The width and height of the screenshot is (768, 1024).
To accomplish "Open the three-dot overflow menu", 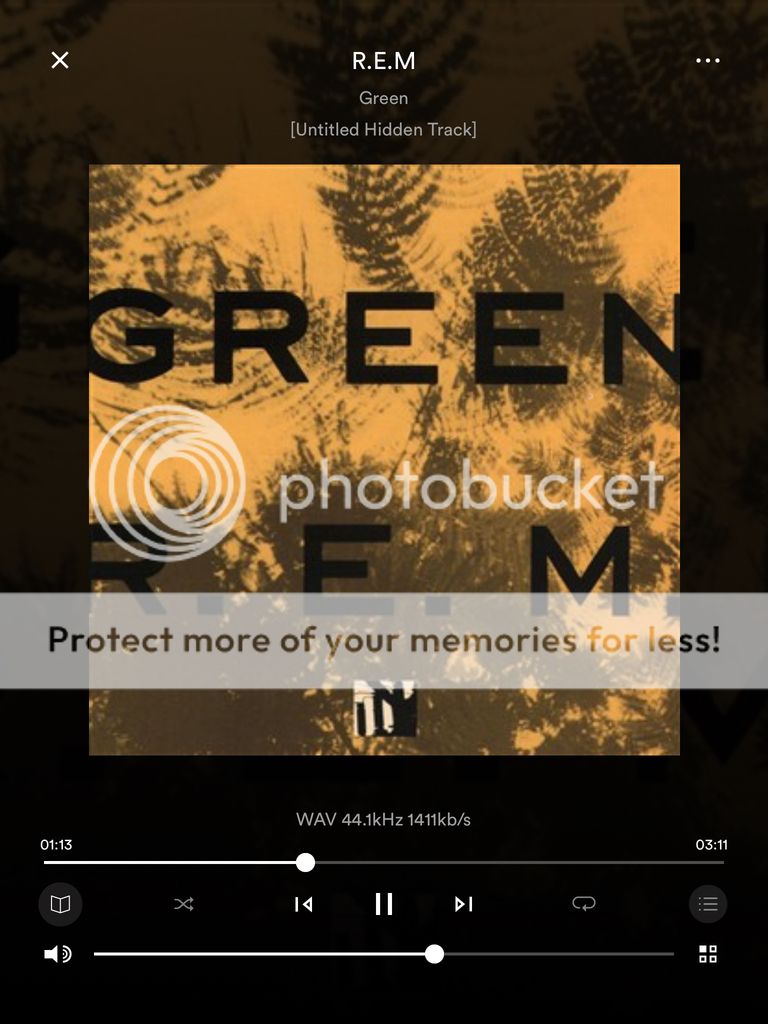I will [708, 61].
